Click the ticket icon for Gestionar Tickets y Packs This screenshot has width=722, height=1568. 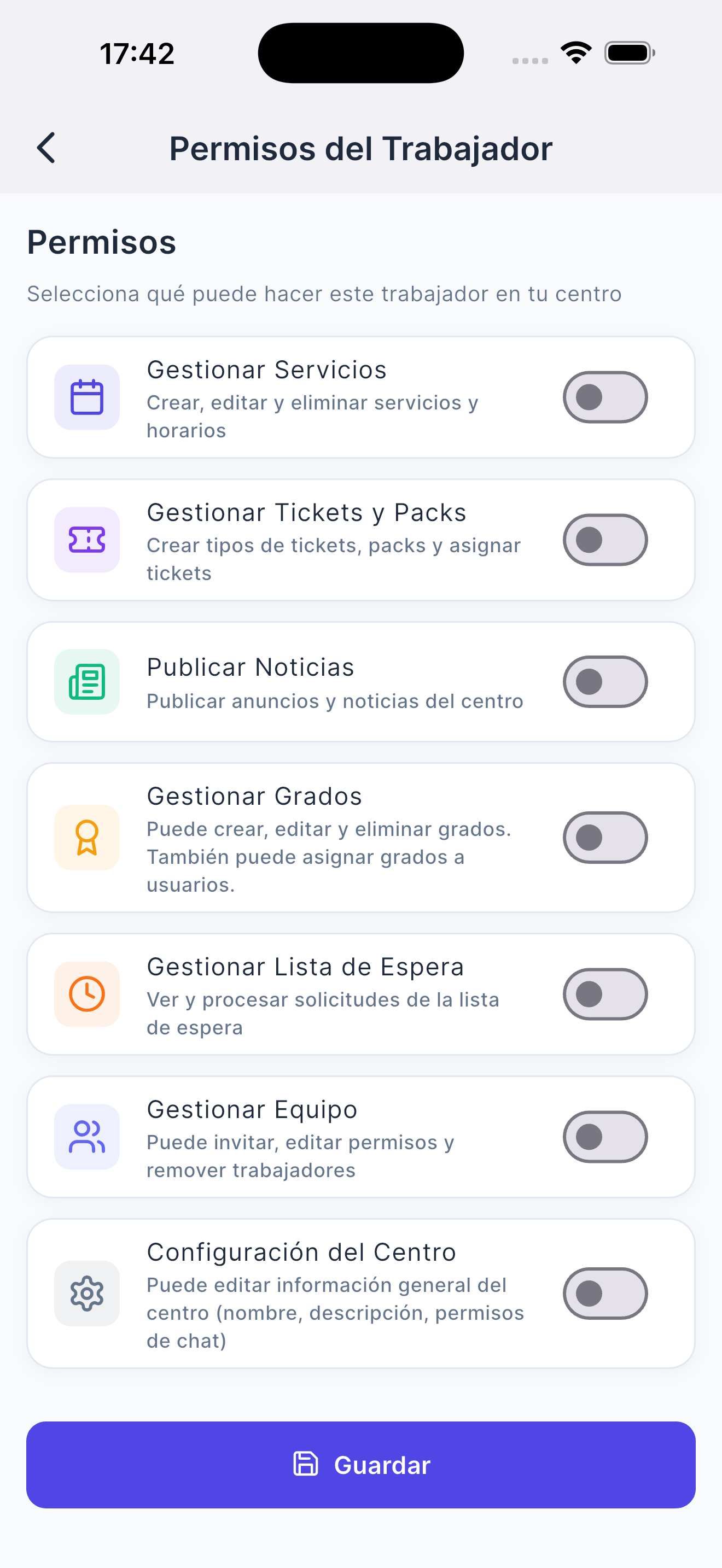[x=87, y=539]
